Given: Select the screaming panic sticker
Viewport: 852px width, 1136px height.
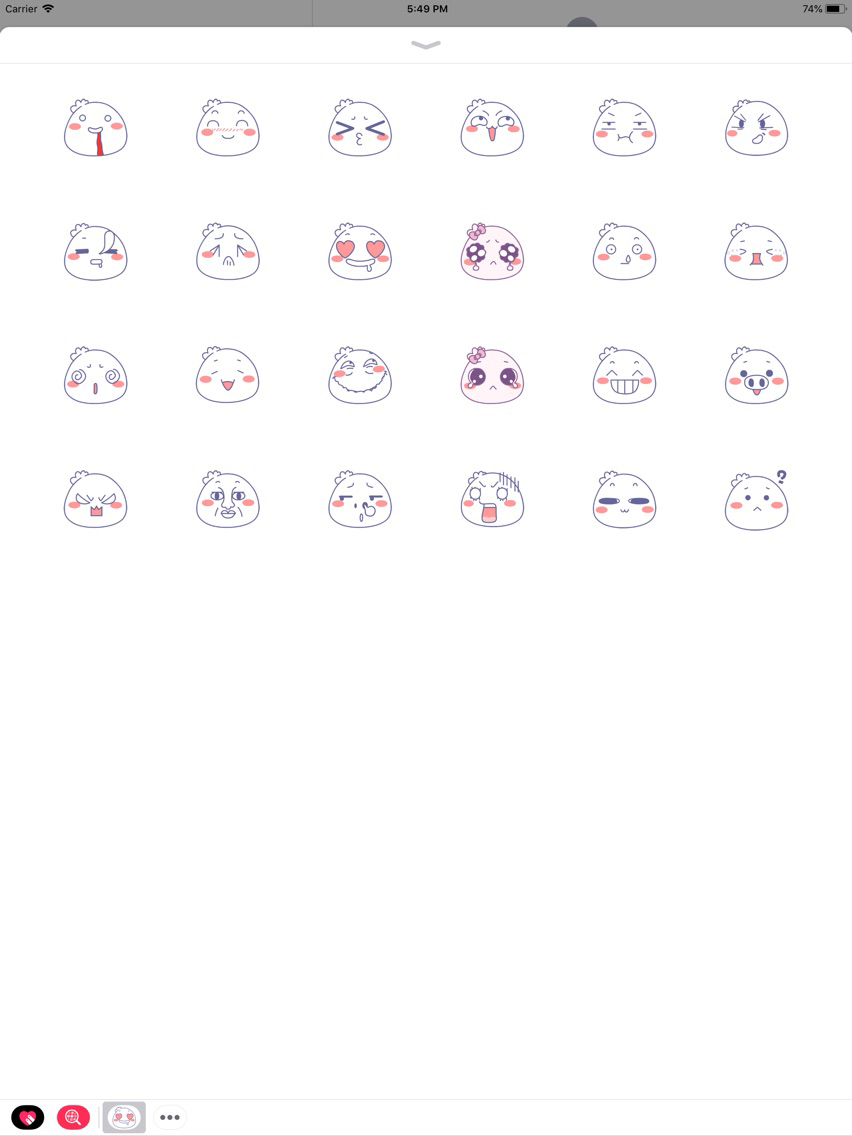Looking at the screenshot, I should pyautogui.click(x=492, y=500).
